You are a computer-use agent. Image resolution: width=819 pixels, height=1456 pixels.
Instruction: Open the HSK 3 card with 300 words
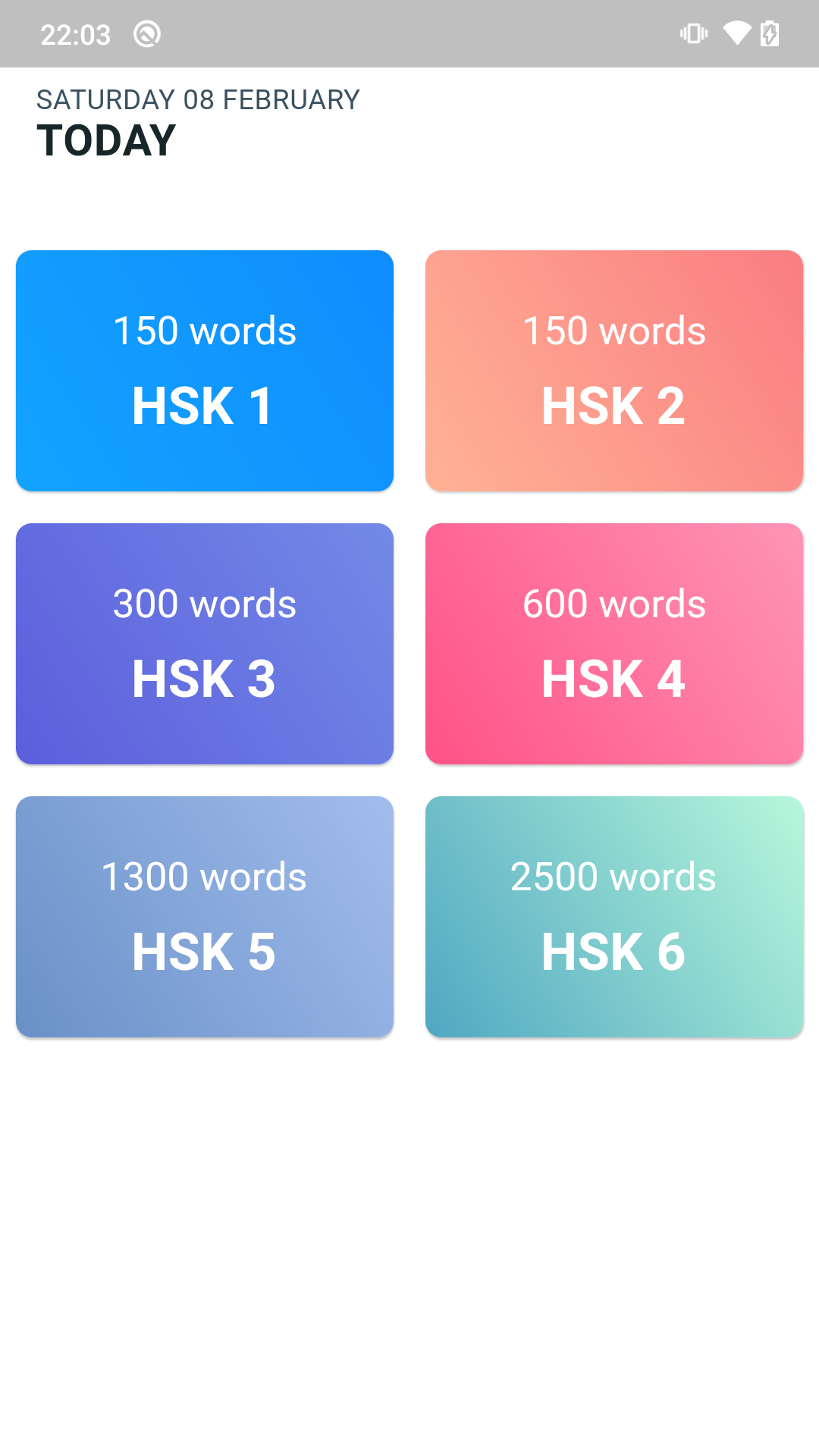[205, 644]
